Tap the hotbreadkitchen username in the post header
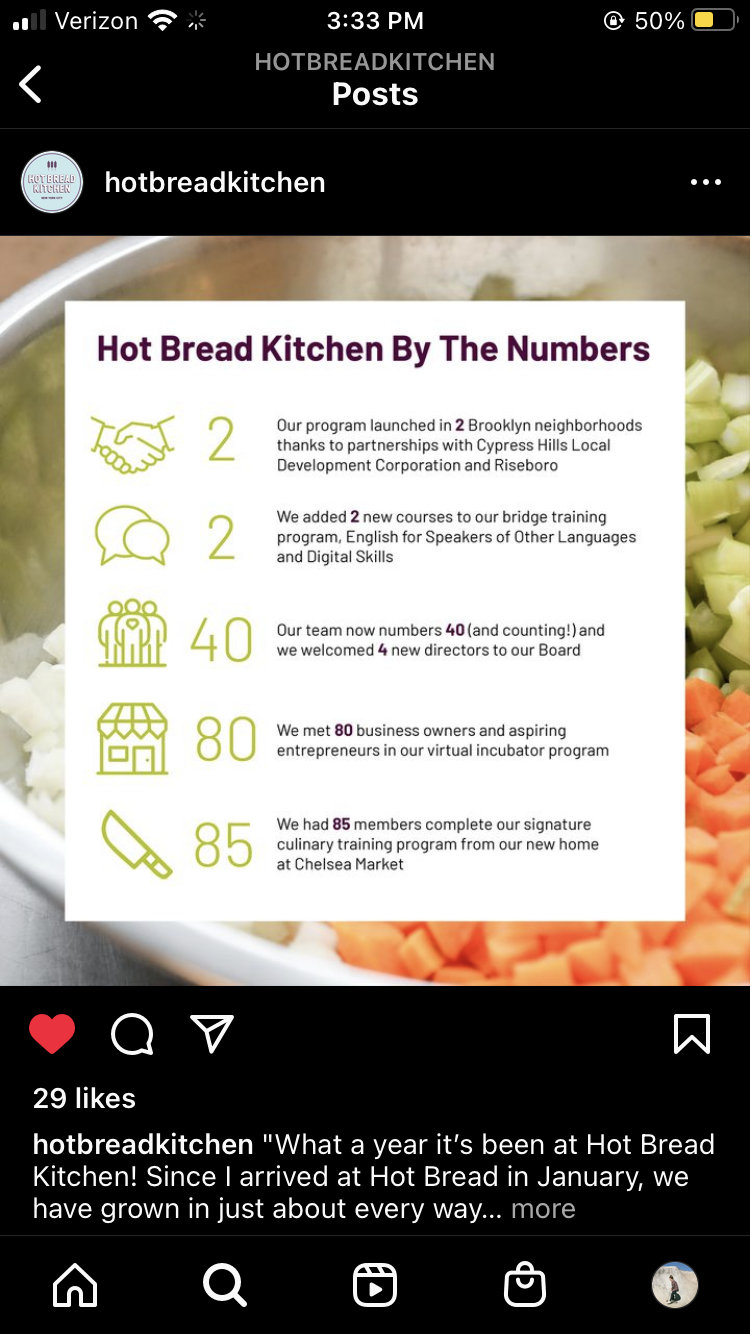The image size is (750, 1334). [x=215, y=182]
